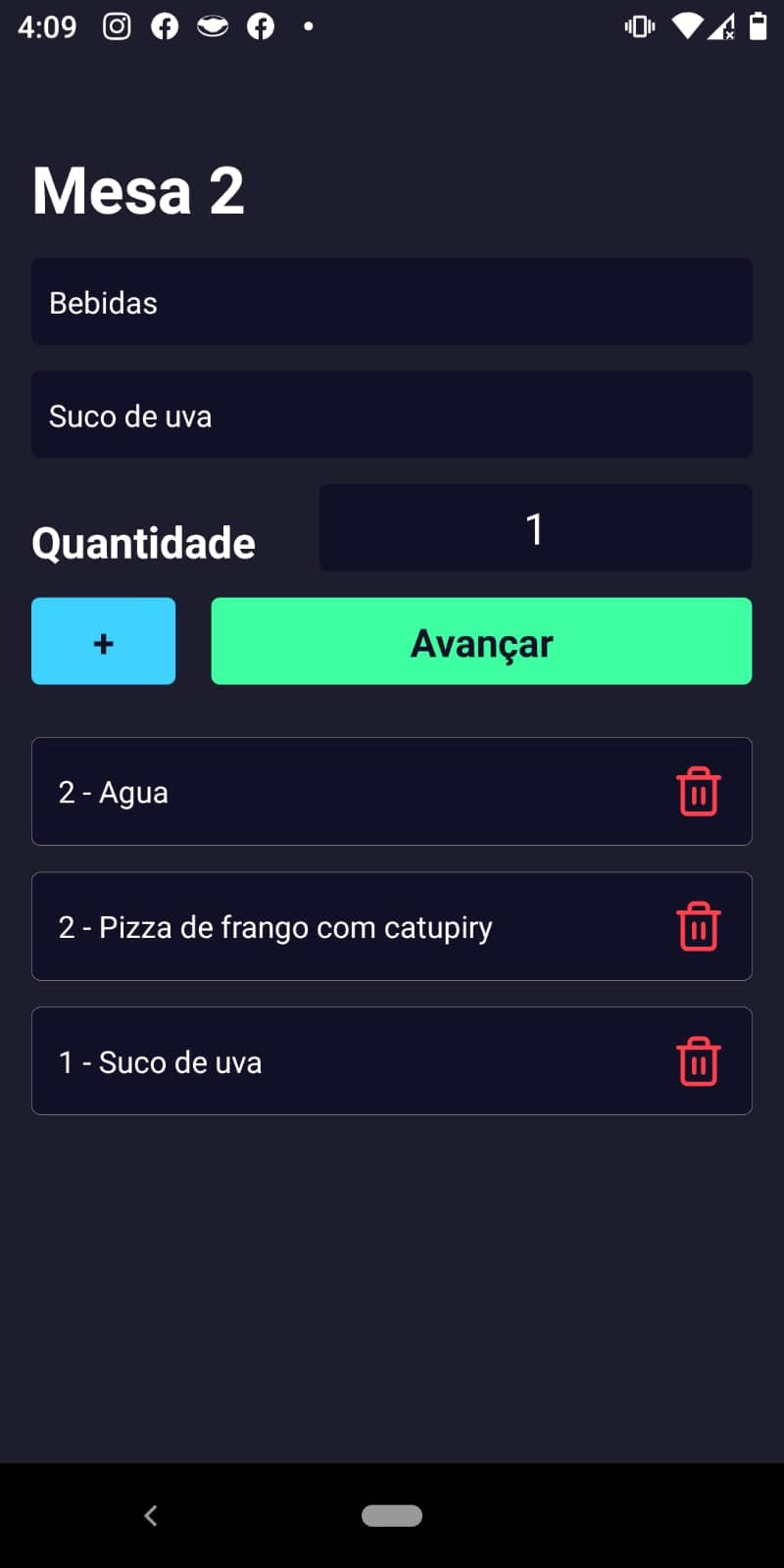Click the Instagram icon in the status bar
This screenshot has height=1568, width=784.
[x=116, y=26]
